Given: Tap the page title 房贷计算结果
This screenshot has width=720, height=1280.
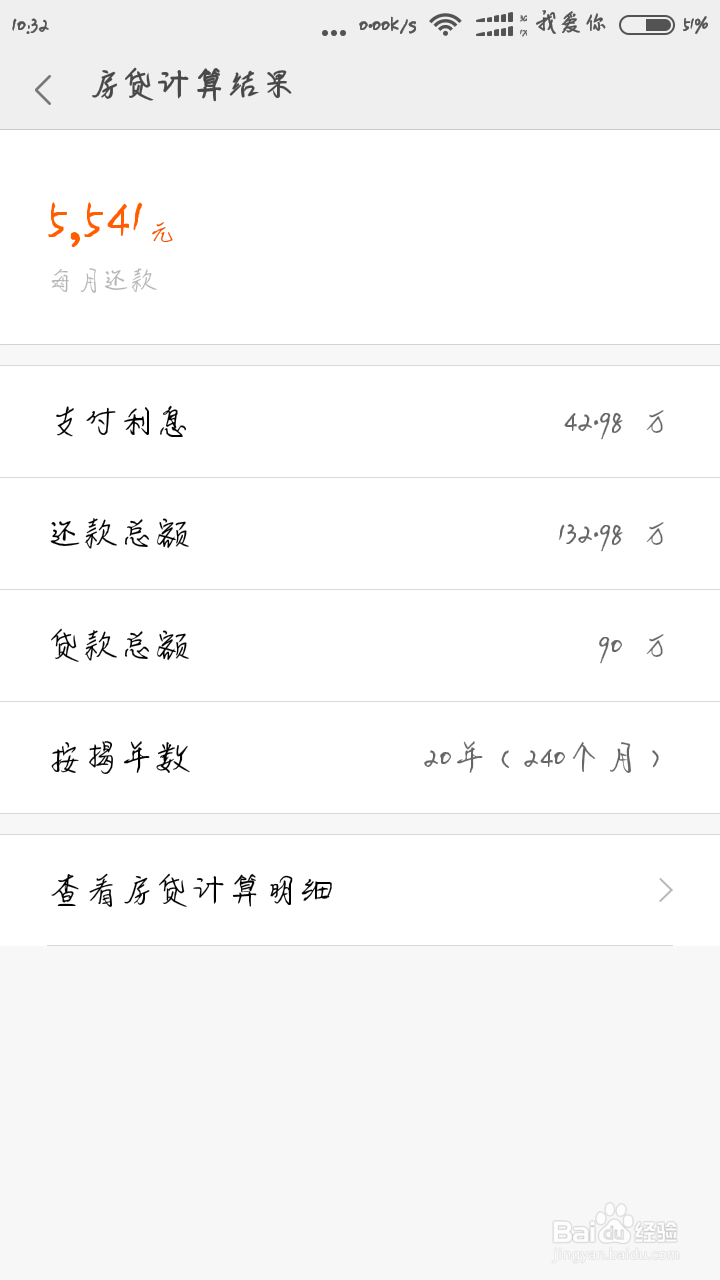Looking at the screenshot, I should (193, 87).
